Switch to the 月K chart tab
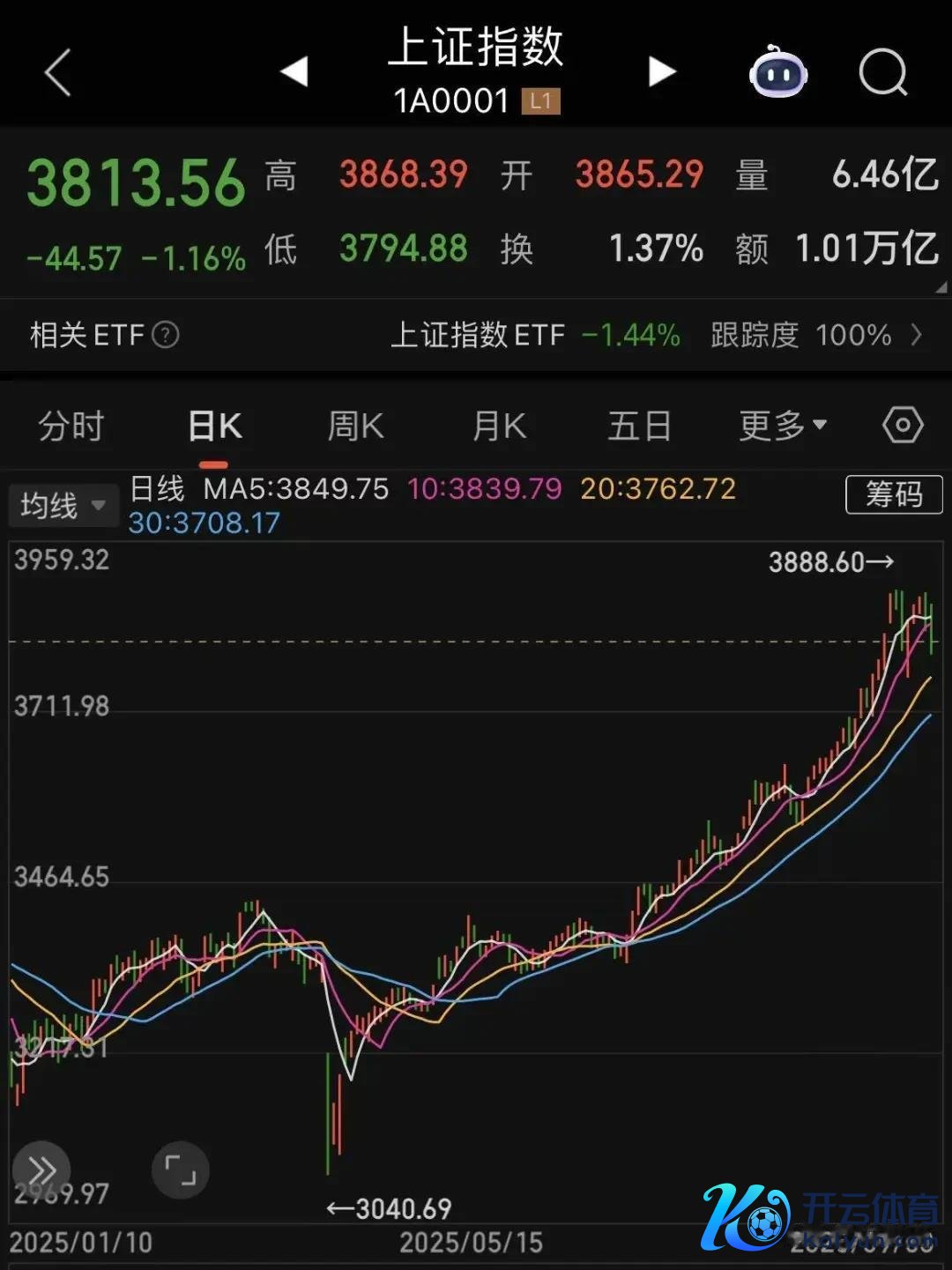Screen dimensions: 952x1270 [499, 427]
